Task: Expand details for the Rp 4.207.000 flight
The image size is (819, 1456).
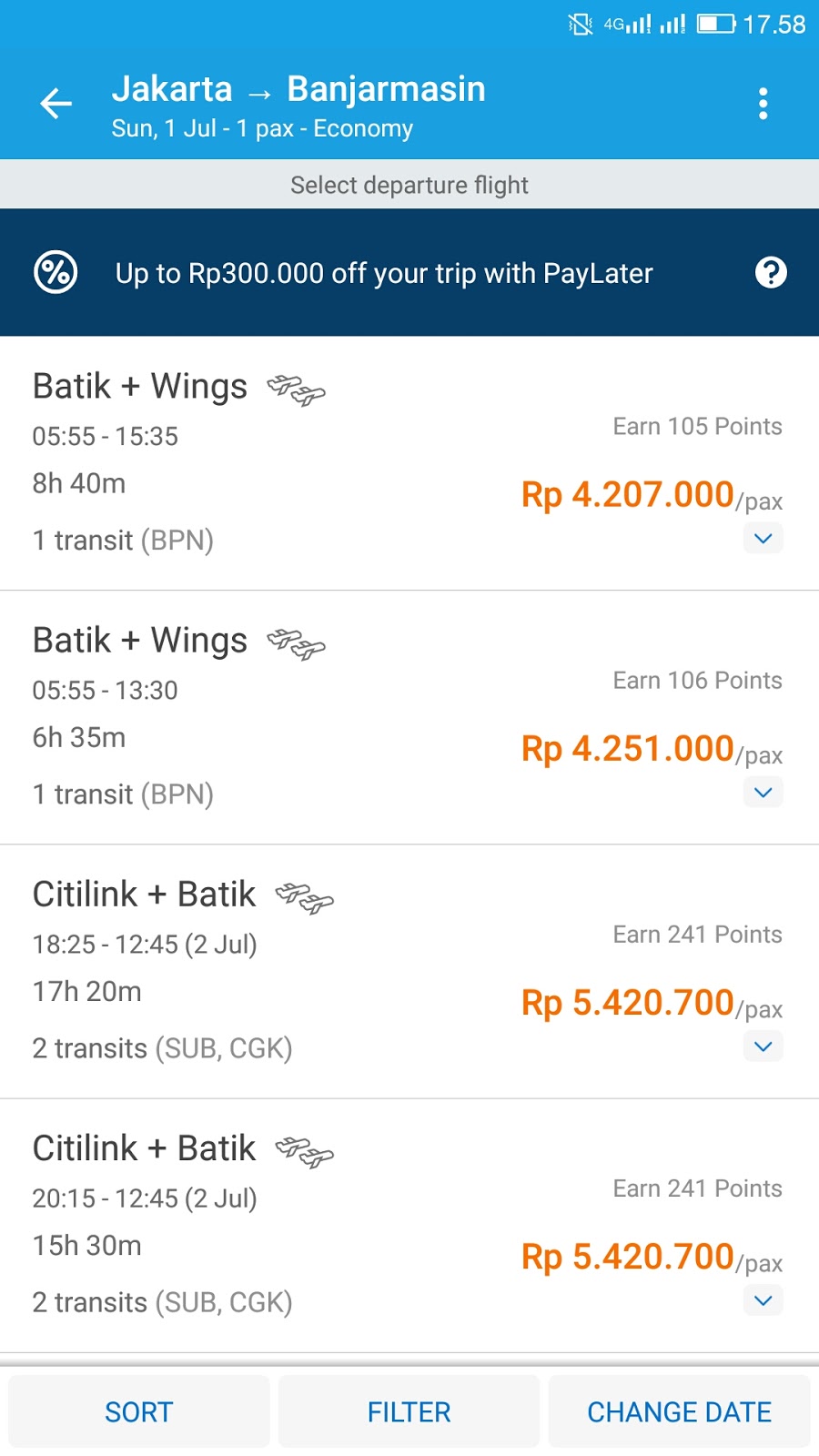Action: 763,539
